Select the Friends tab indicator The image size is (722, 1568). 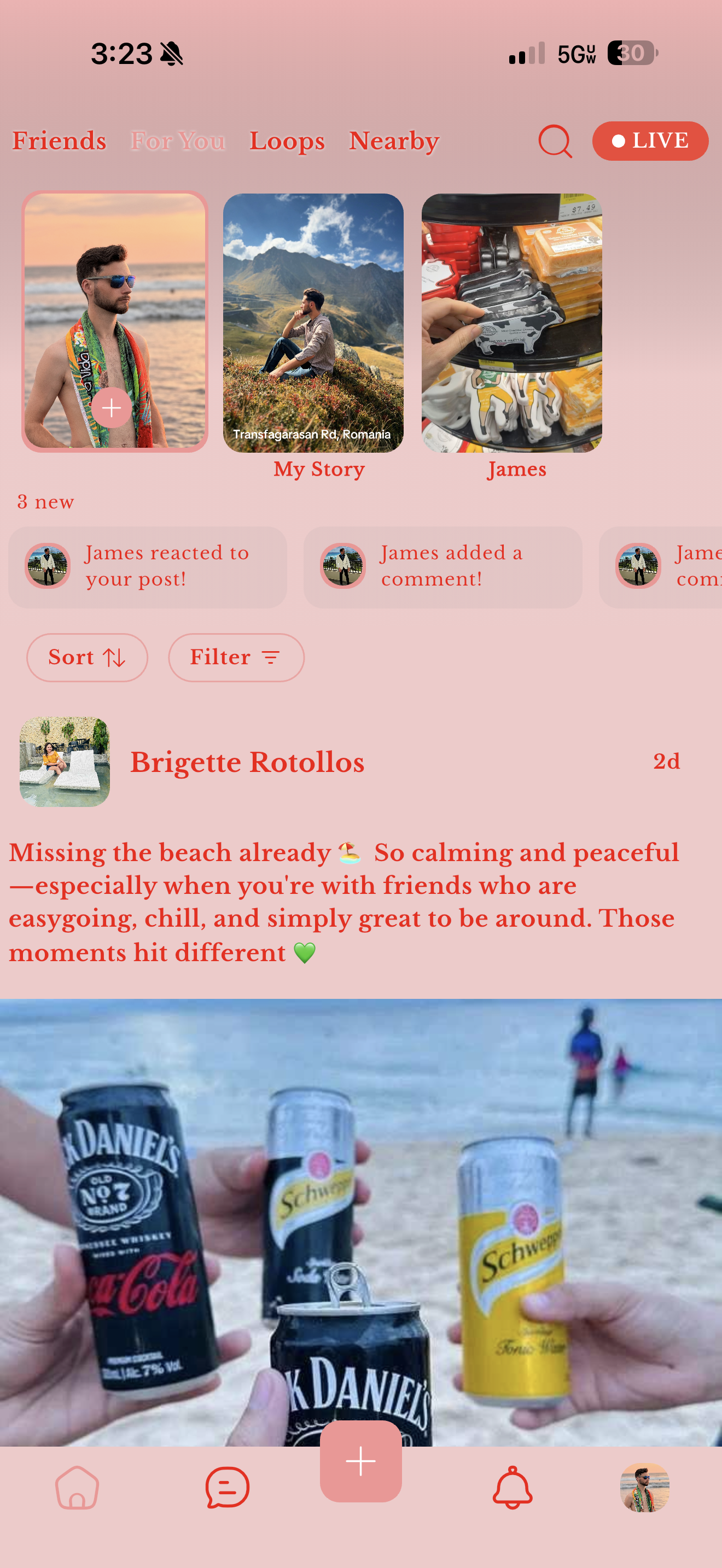coord(59,141)
